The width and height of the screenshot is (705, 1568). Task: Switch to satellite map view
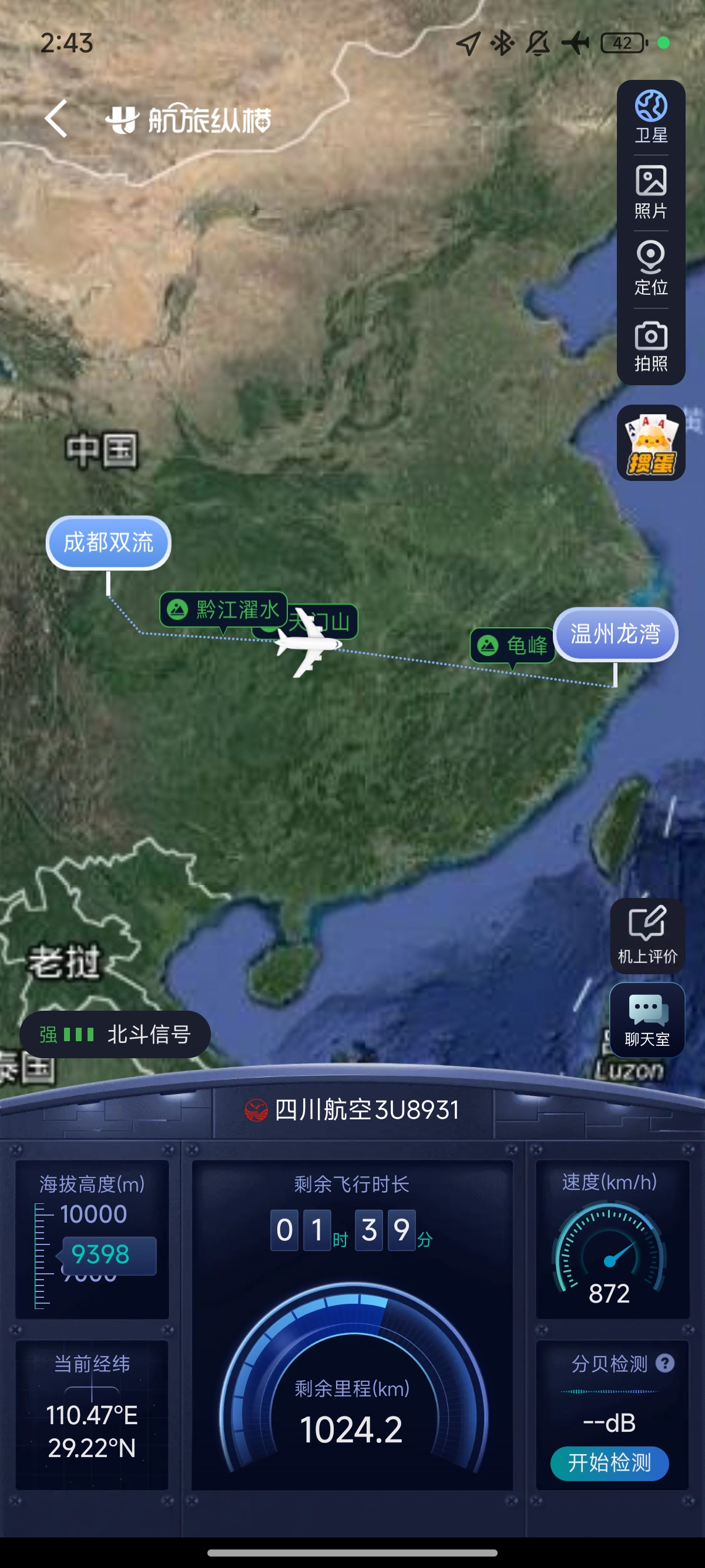651,117
